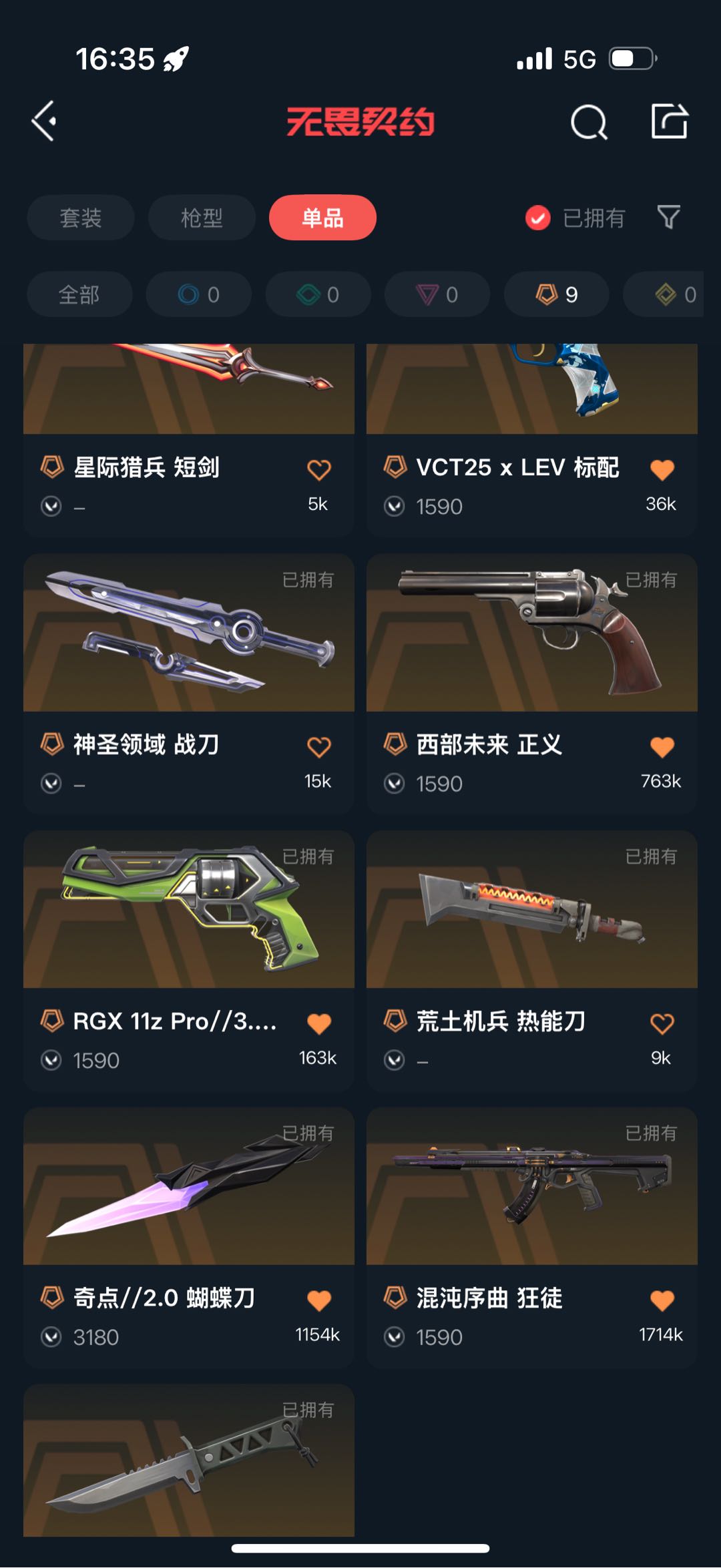This screenshot has width=721, height=1568.
Task: Share this page via share icon
Action: click(669, 121)
